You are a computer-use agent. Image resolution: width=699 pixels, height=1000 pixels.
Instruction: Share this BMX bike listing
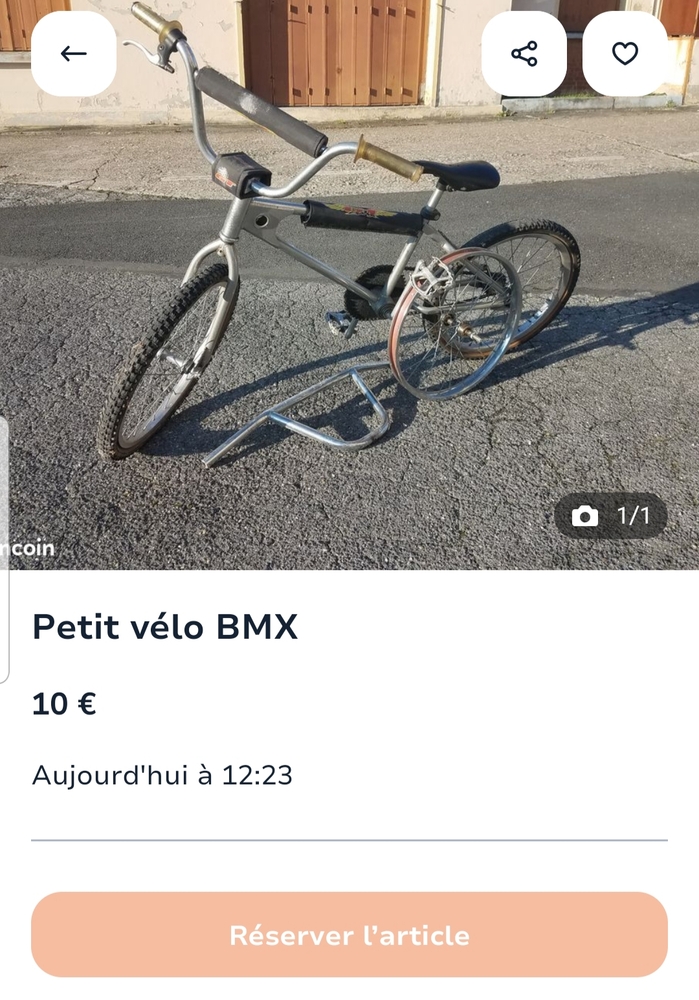point(524,54)
